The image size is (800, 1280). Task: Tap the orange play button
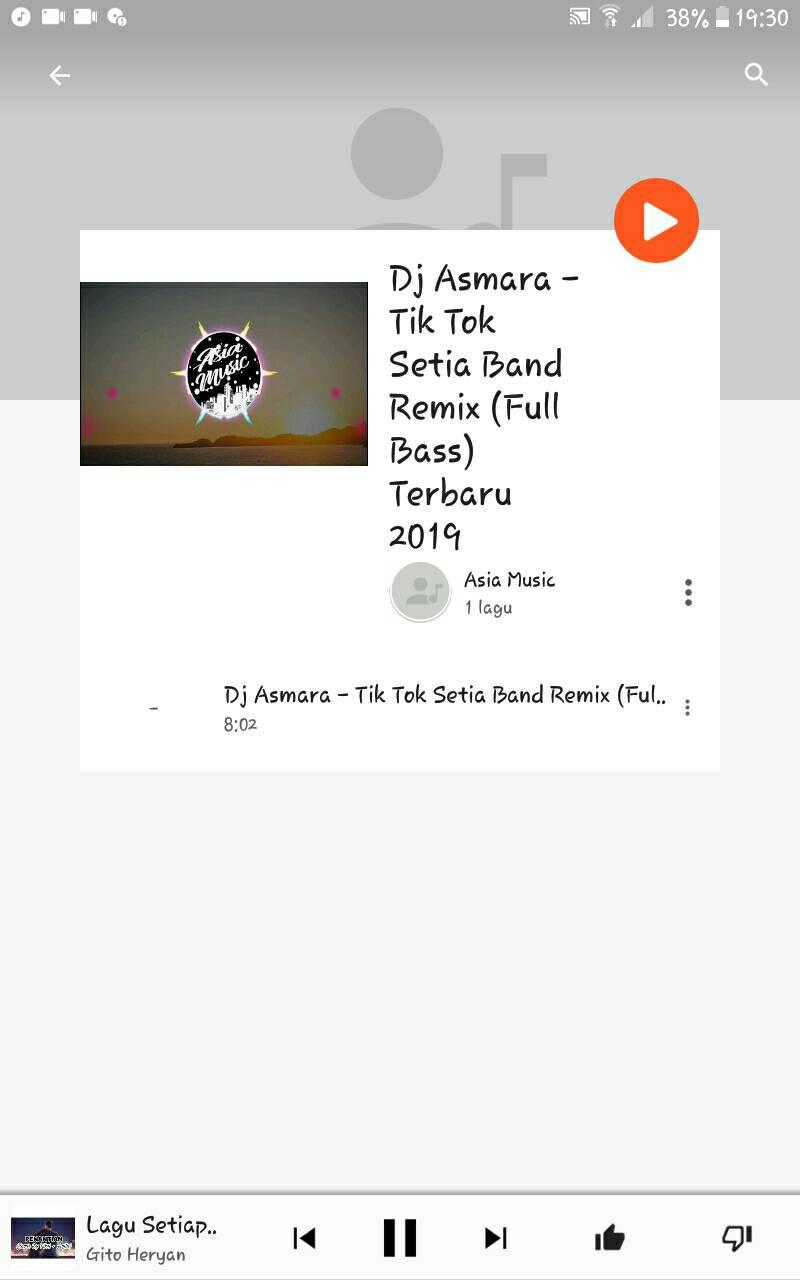coord(656,221)
